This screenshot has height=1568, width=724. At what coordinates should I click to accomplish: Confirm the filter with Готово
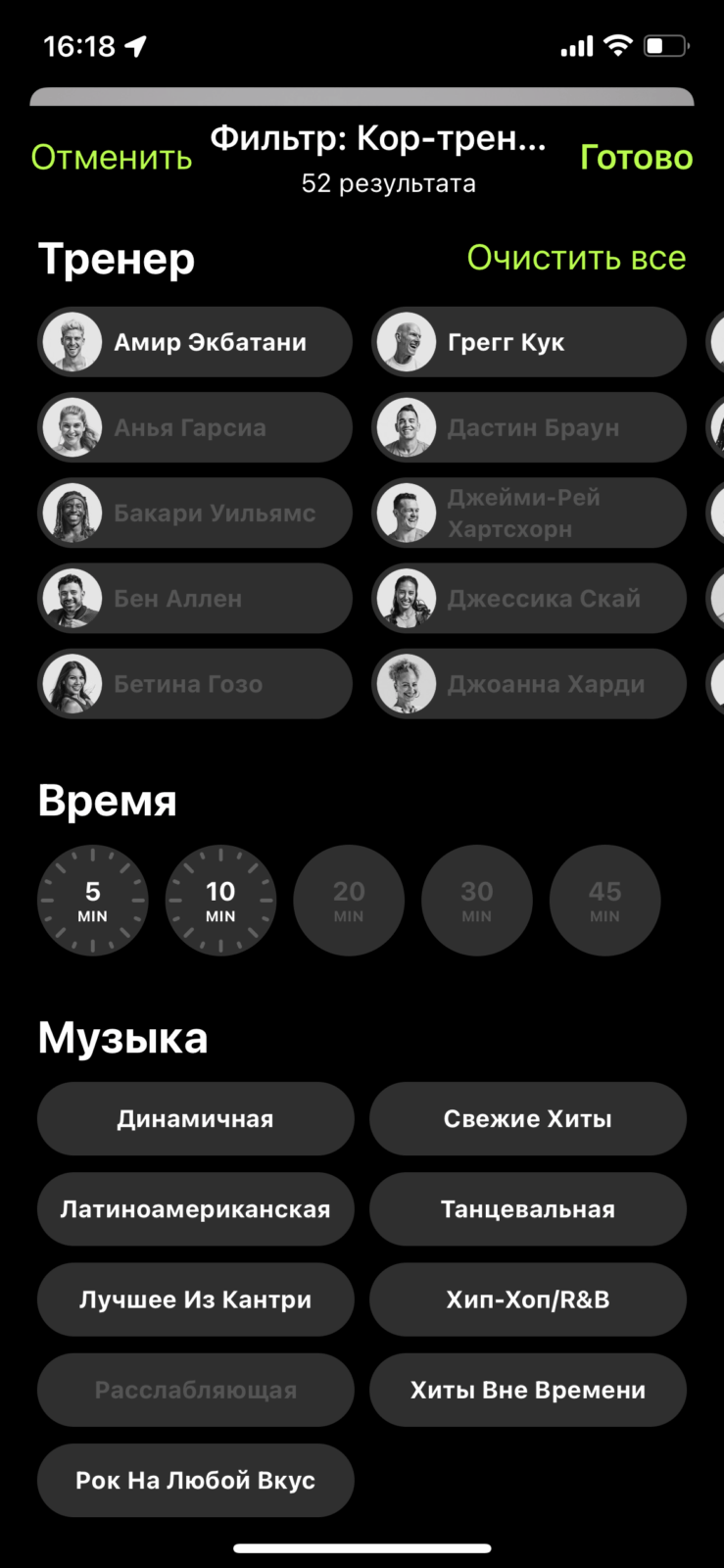[x=636, y=157]
